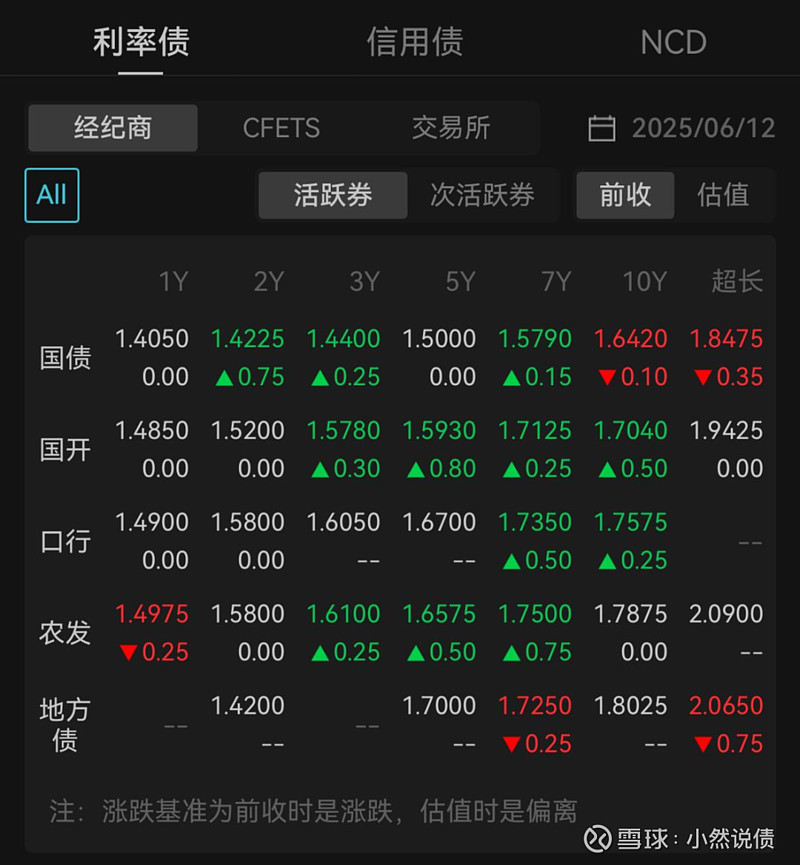800x865 pixels.
Task: Click the 雪球:小然说债 account link
Action: pyautogui.click(x=685, y=839)
